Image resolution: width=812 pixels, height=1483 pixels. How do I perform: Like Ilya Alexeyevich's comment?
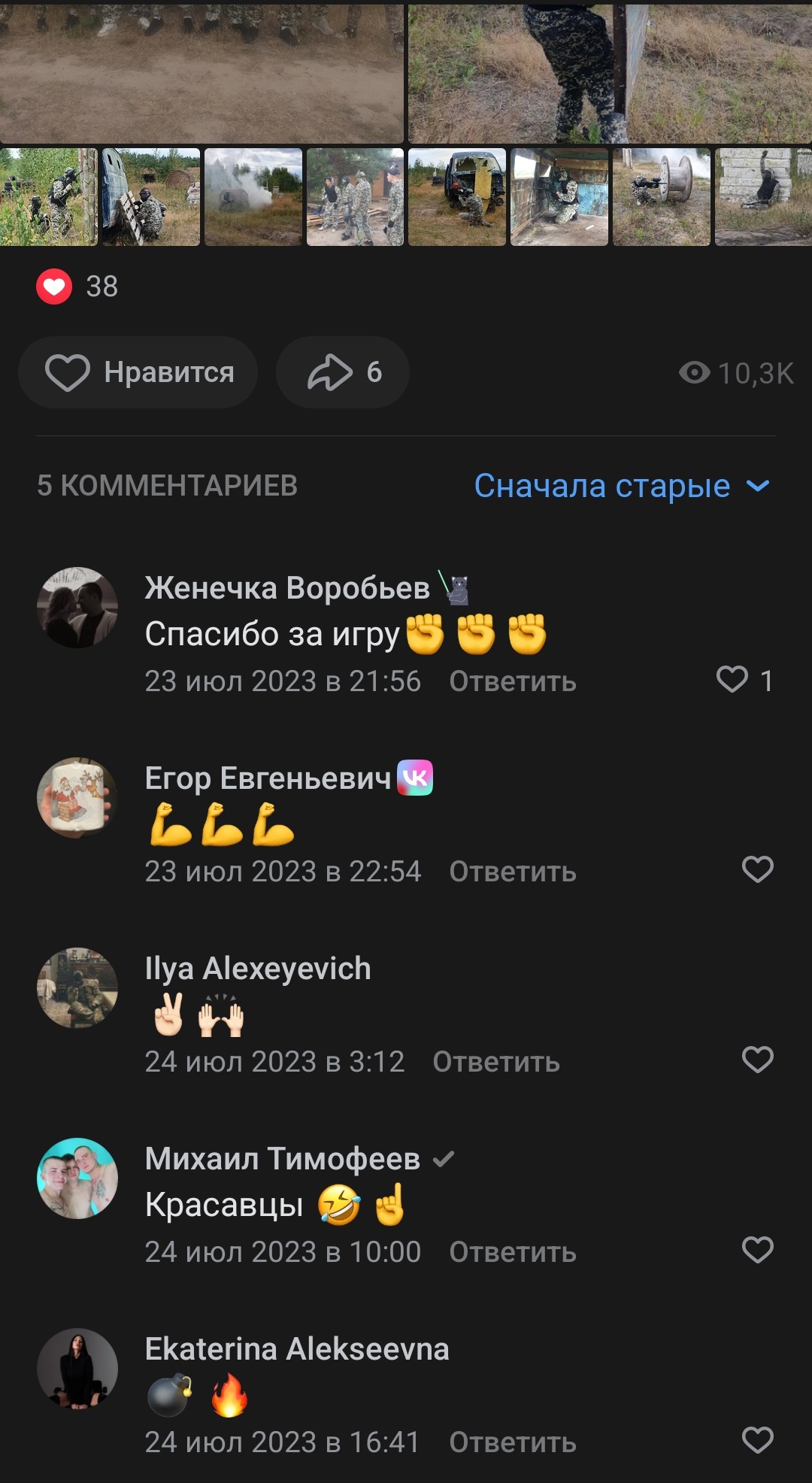click(x=757, y=1060)
